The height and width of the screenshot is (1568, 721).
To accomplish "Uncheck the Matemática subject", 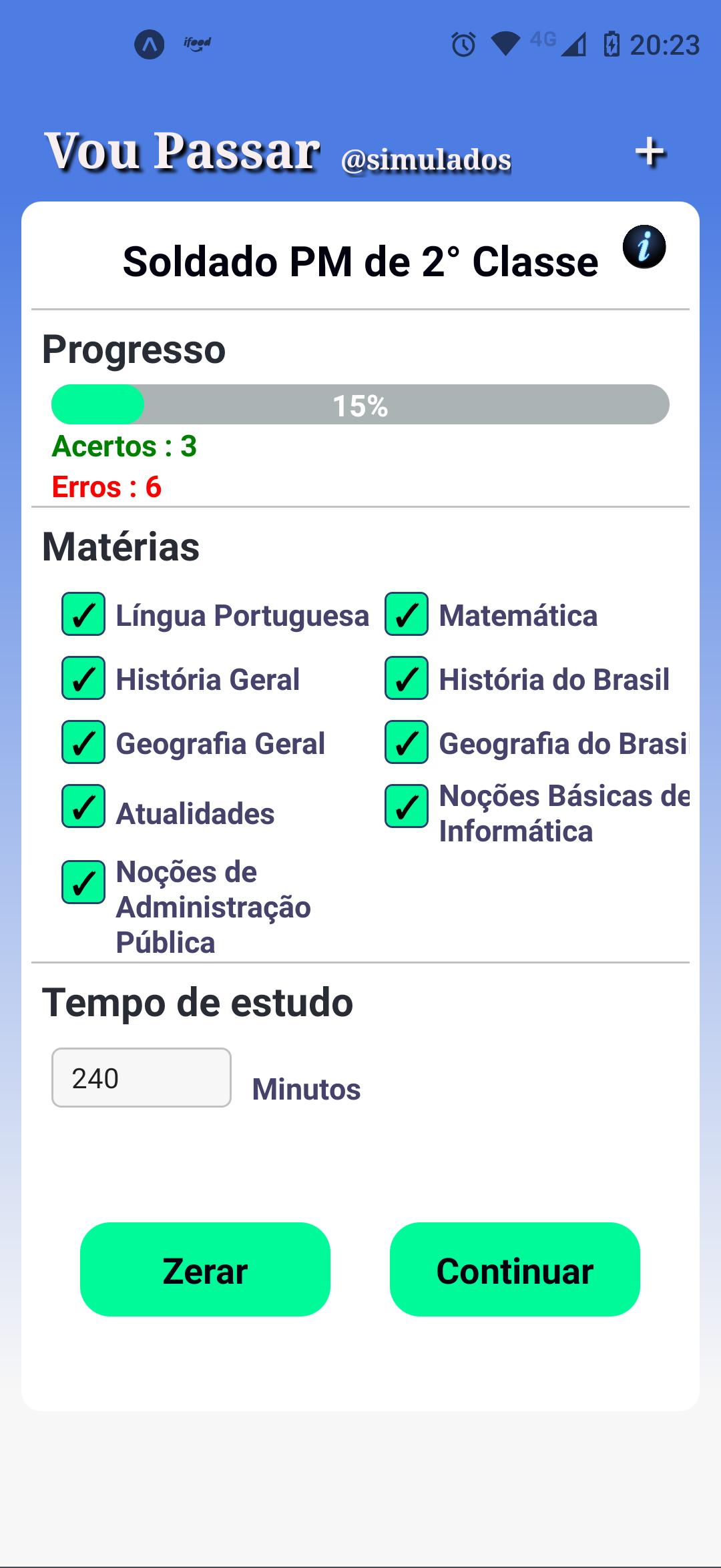I will tap(406, 614).
